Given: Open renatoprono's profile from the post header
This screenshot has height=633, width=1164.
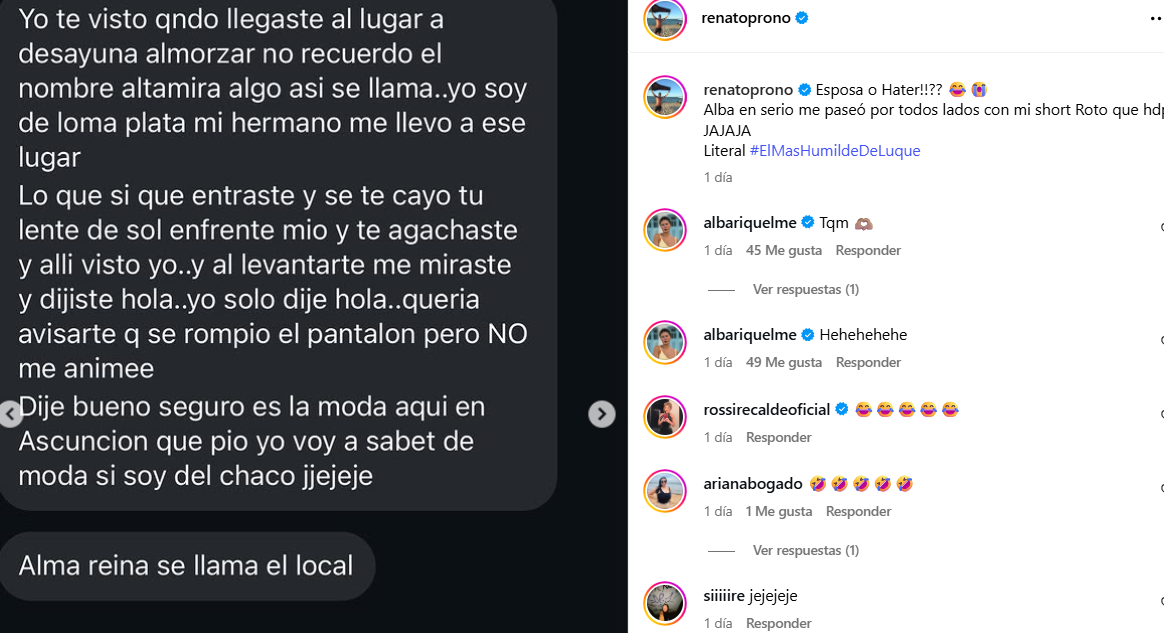Looking at the screenshot, I should [x=747, y=18].
